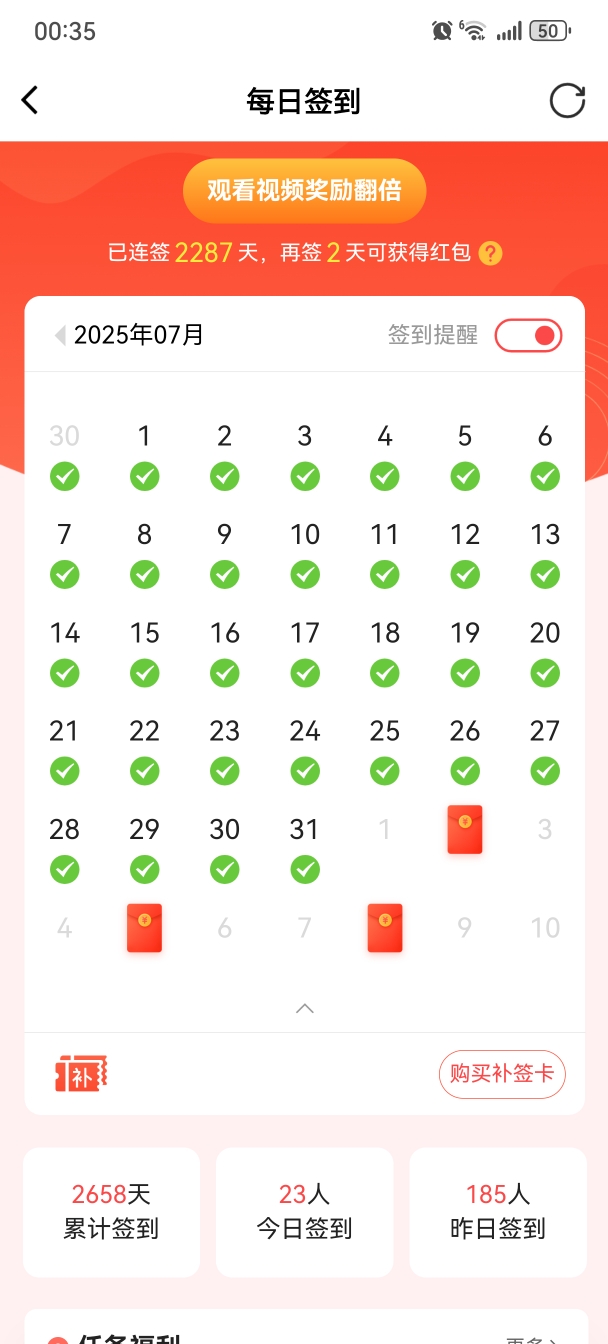Viewport: 608px width, 1344px height.
Task: View the 昨日签到 185人 card
Action: click(x=497, y=1211)
